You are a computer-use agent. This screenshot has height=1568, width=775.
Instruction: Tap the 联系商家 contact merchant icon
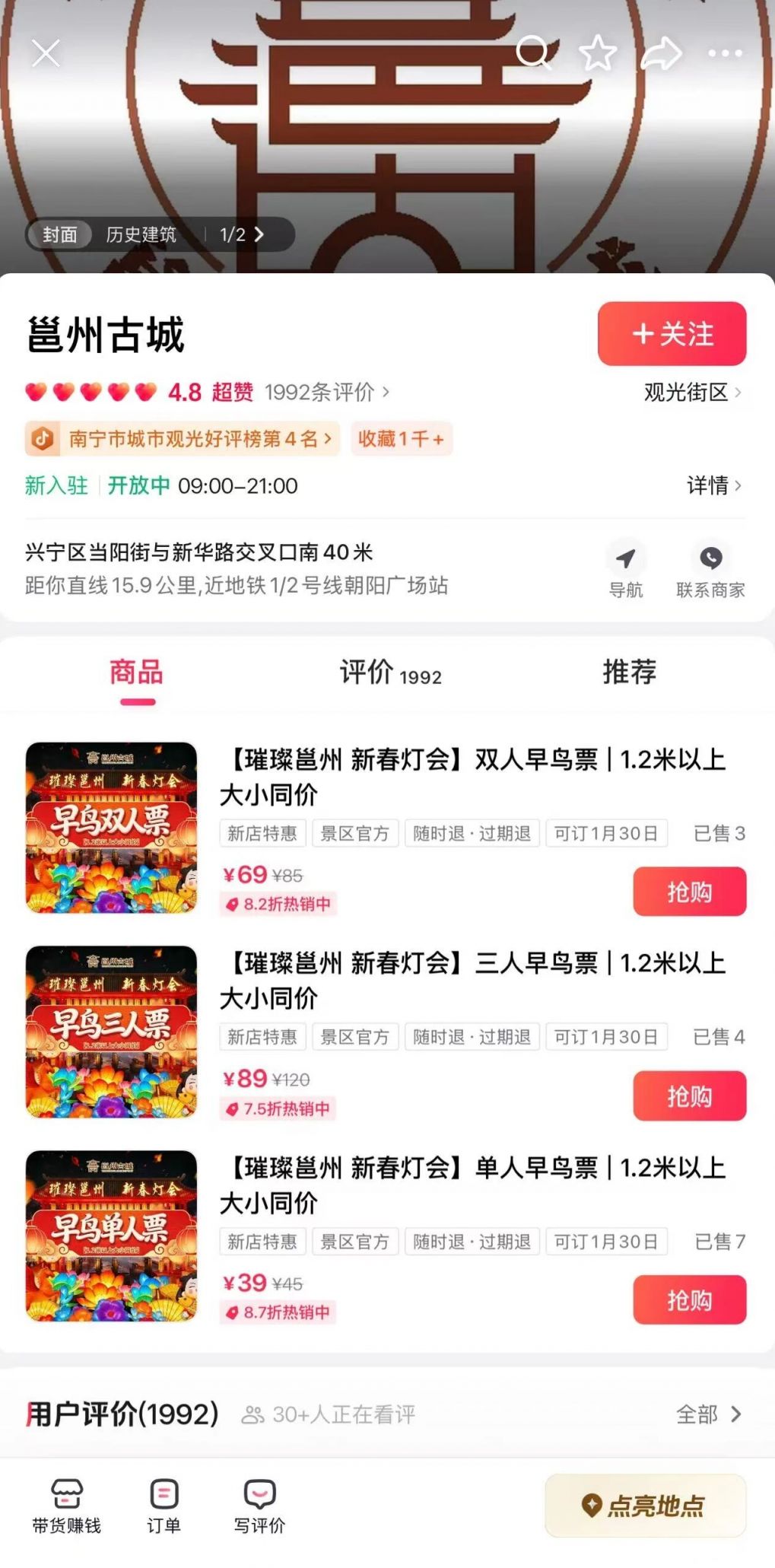pyautogui.click(x=710, y=563)
